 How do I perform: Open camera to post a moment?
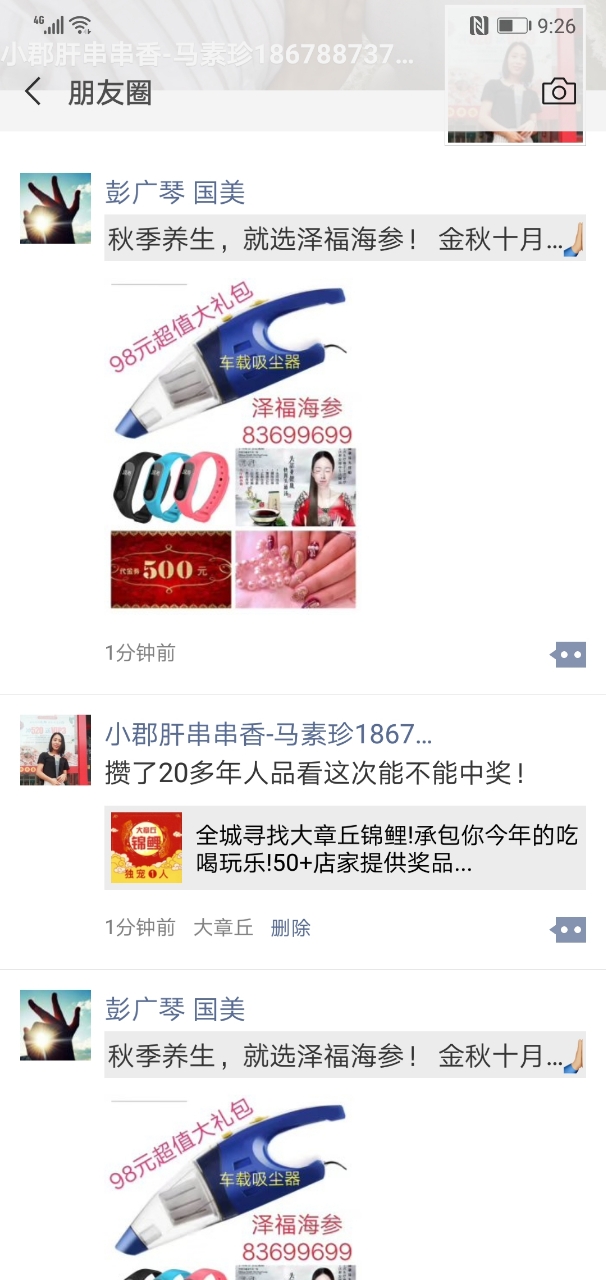pos(559,92)
